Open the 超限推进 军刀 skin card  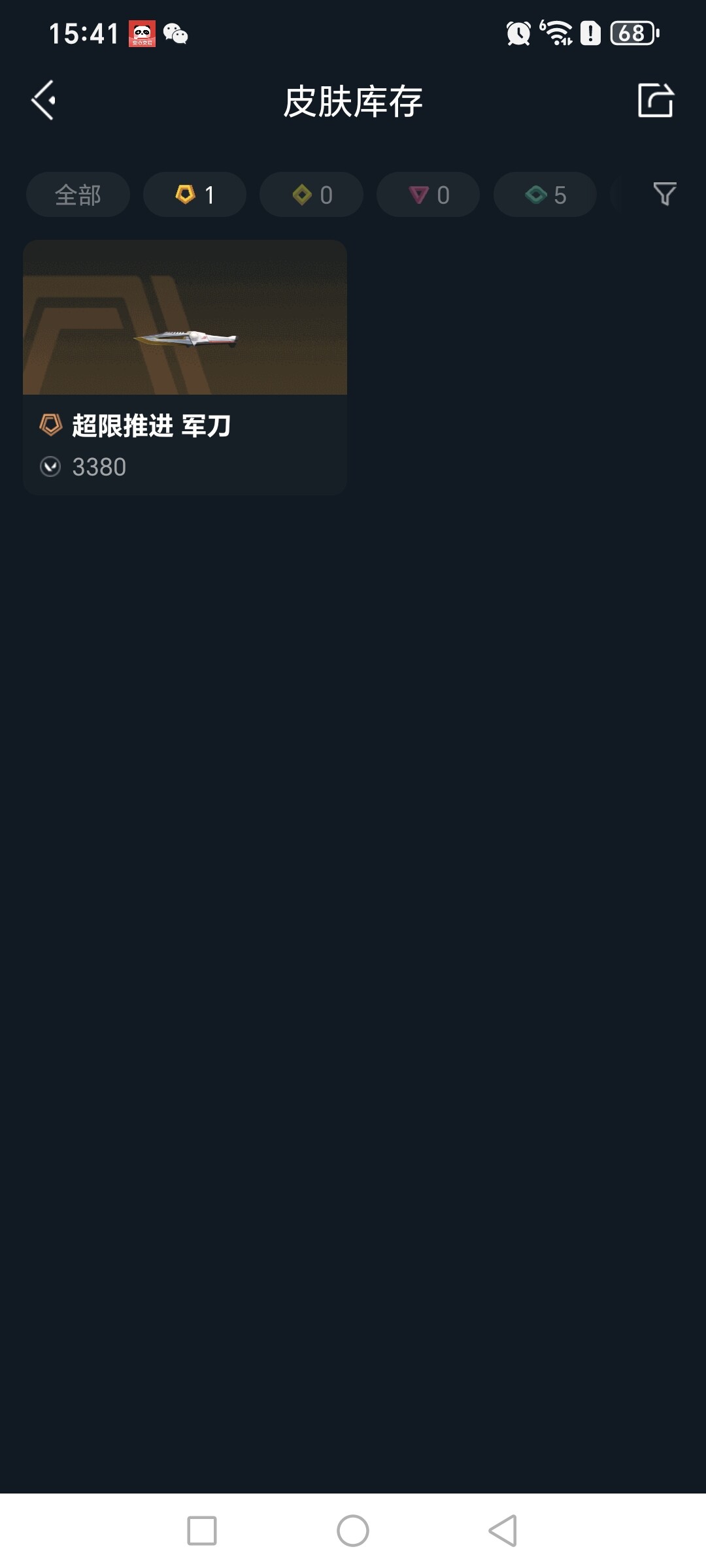pyautogui.click(x=185, y=367)
